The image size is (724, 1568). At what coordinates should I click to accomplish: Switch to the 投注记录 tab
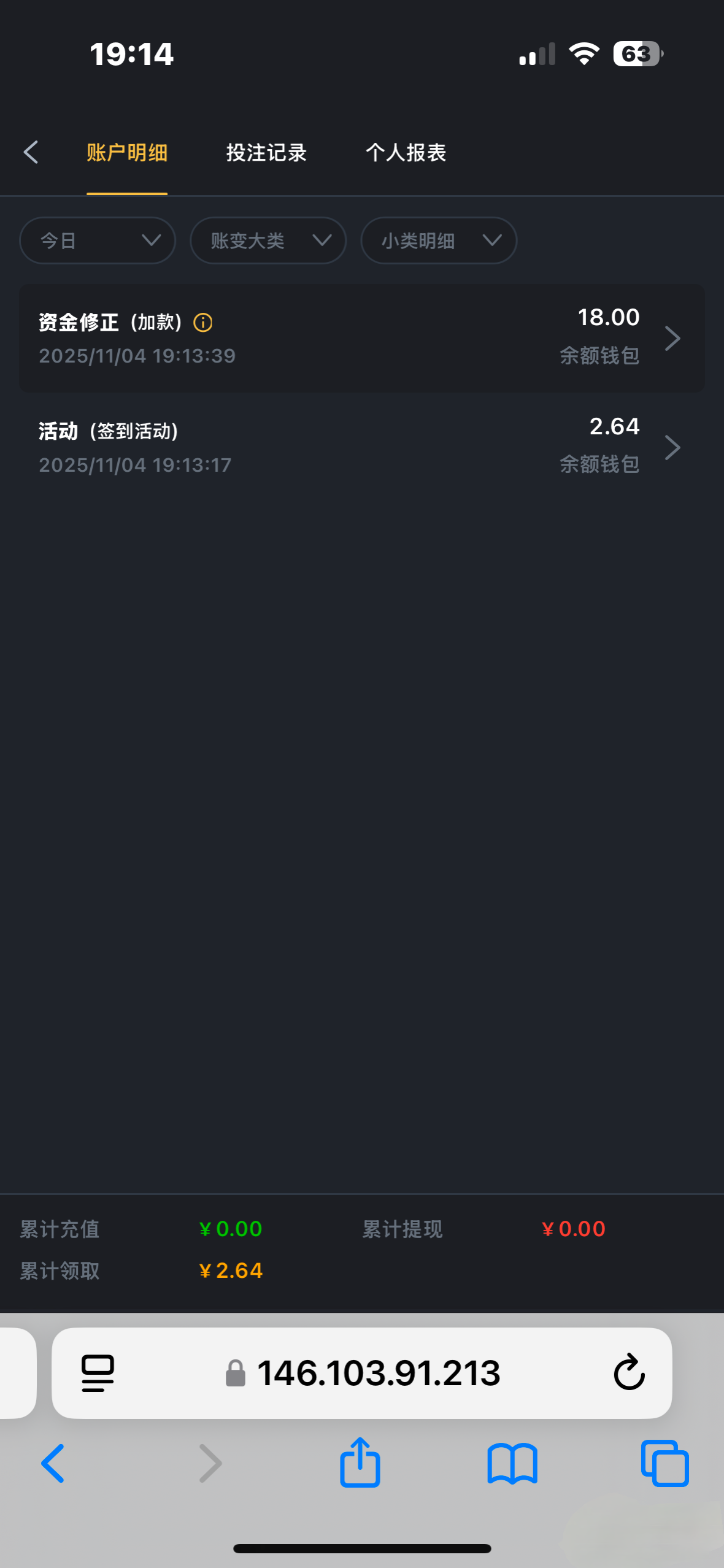[x=266, y=153]
